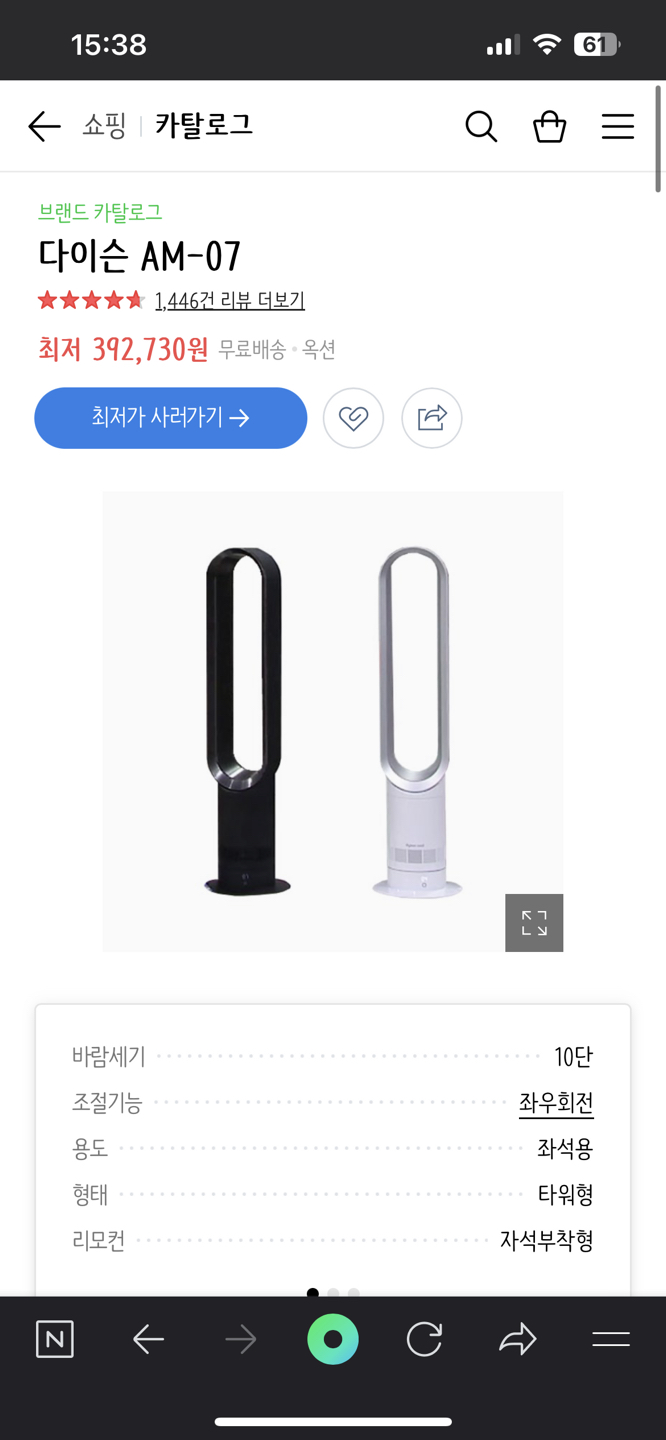Open the 쇼핑 home link
666x1440 pixels.
104,126
